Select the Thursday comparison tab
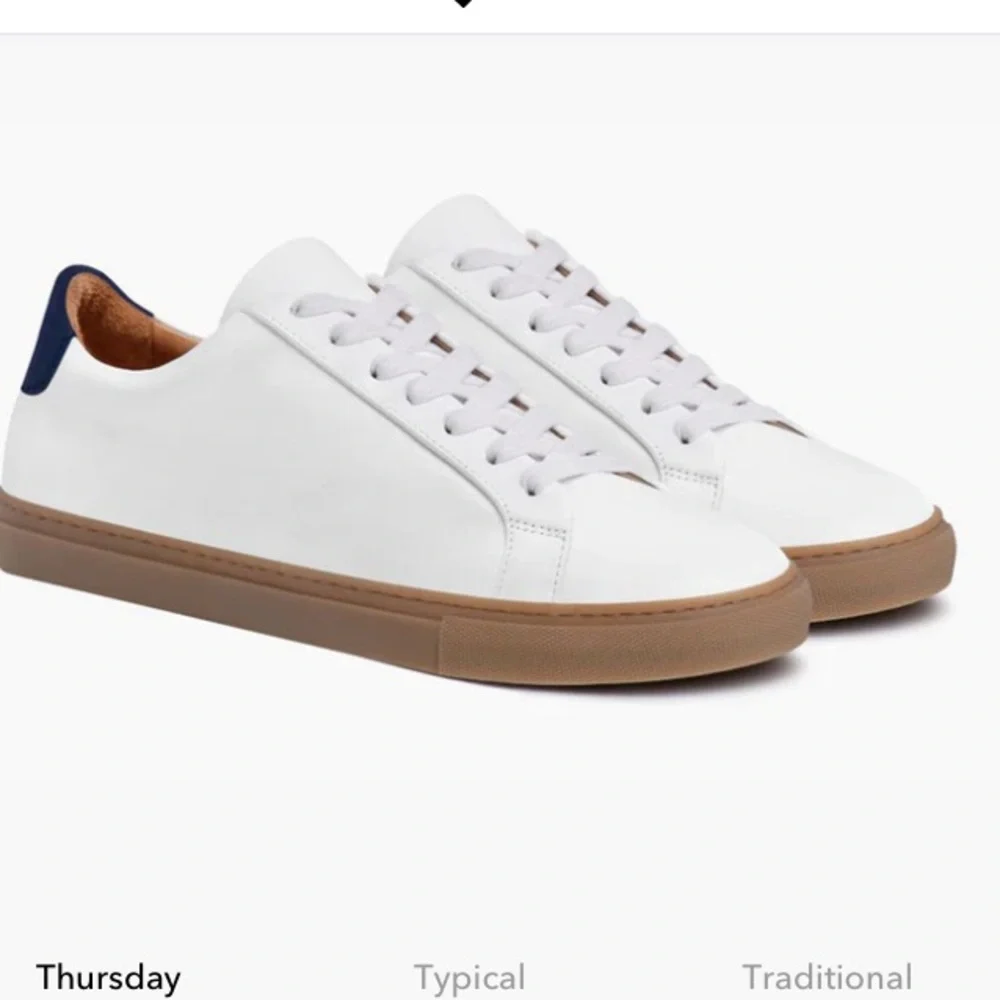The height and width of the screenshot is (1000, 1000). coord(108,977)
